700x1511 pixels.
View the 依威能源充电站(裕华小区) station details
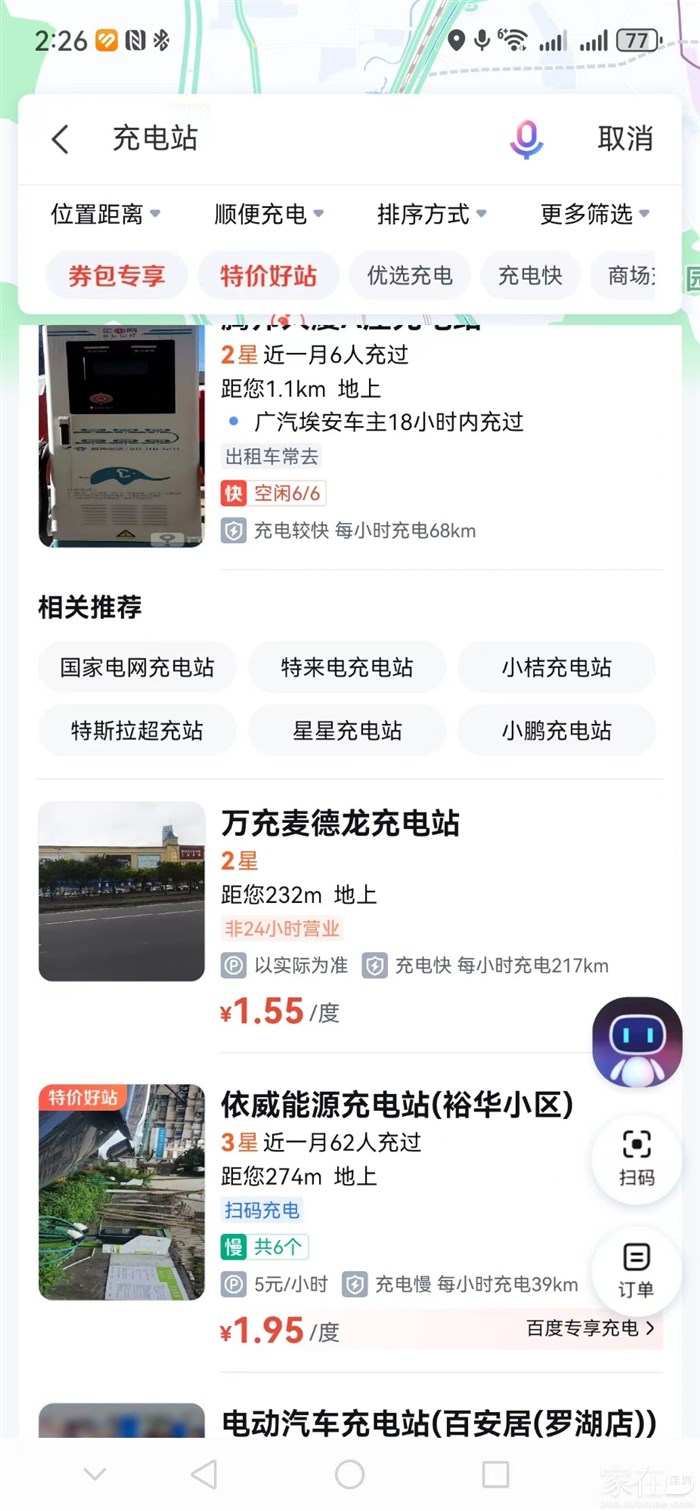pyautogui.click(x=397, y=1105)
